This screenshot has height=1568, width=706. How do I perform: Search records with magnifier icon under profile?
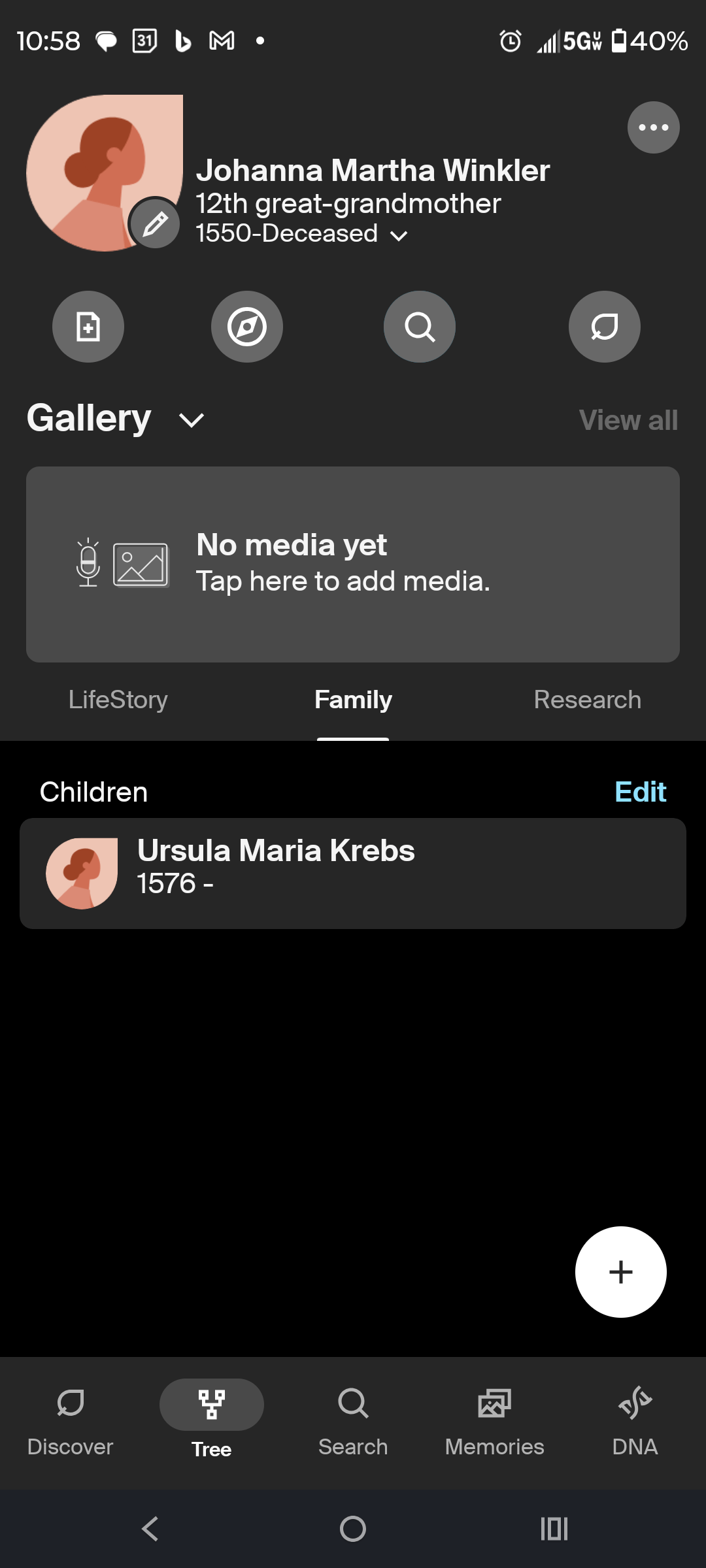(419, 326)
